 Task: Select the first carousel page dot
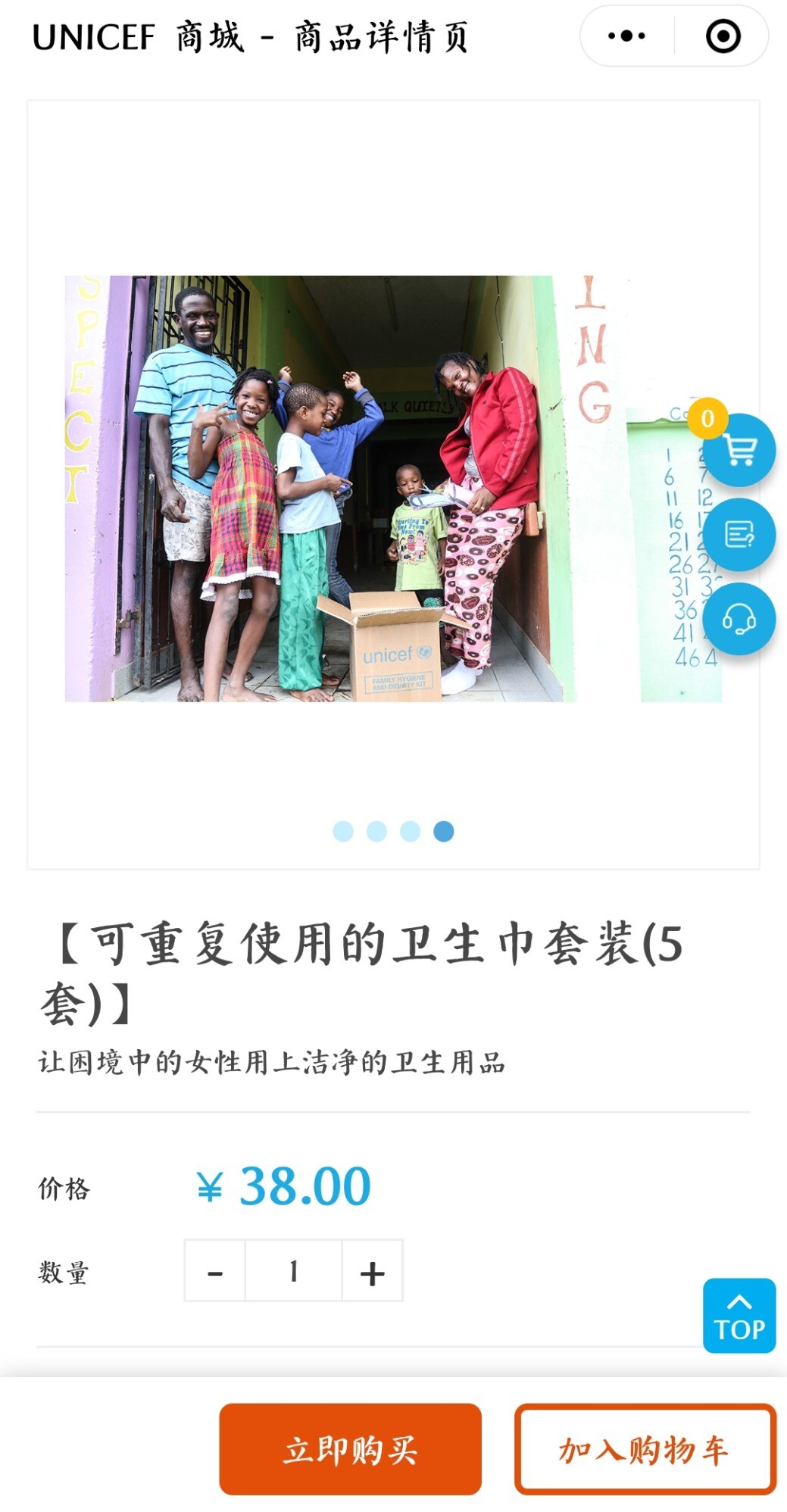tap(343, 831)
